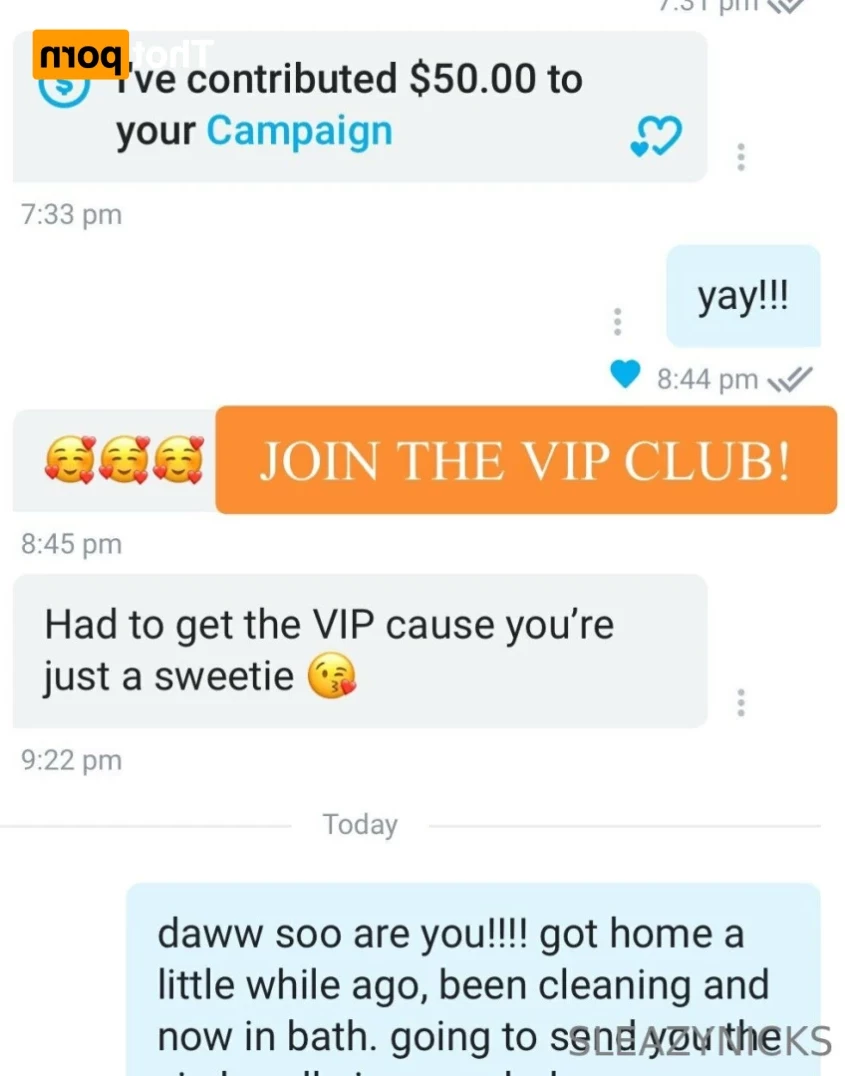Tap the Join the VIP Club banner
The width and height of the screenshot is (845, 1076).
(x=526, y=460)
